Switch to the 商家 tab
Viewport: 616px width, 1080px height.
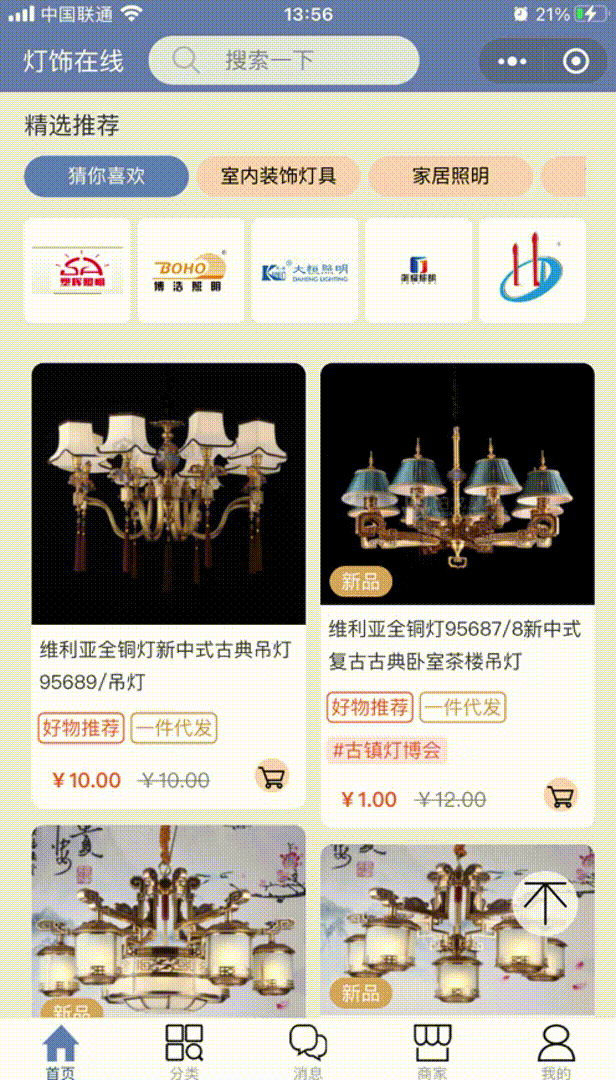point(432,1050)
